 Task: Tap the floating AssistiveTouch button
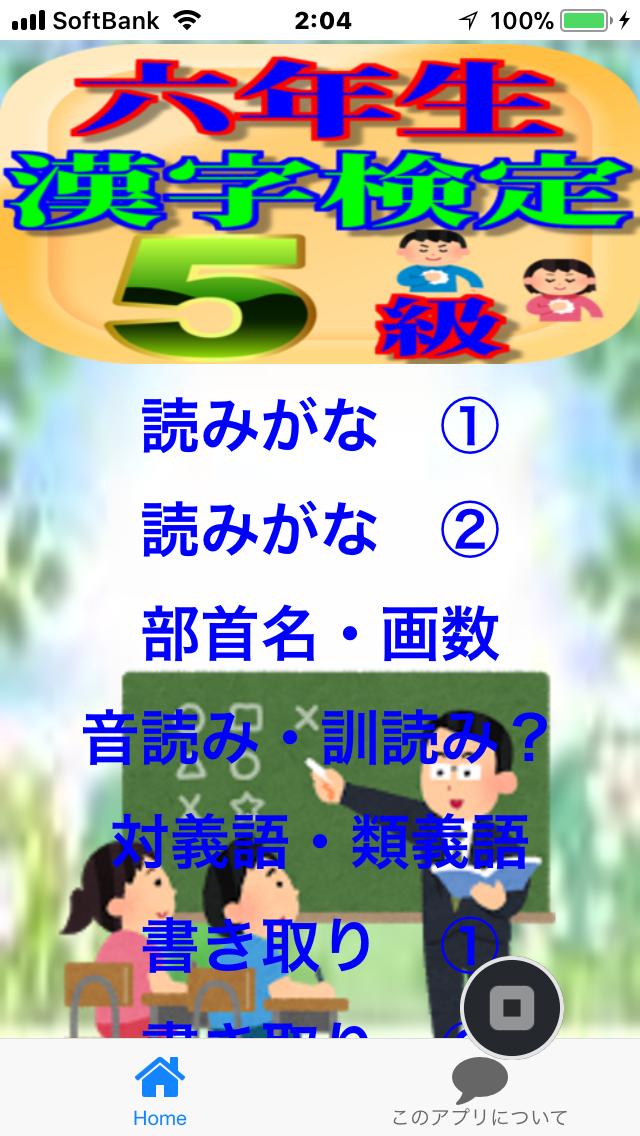tap(514, 1008)
